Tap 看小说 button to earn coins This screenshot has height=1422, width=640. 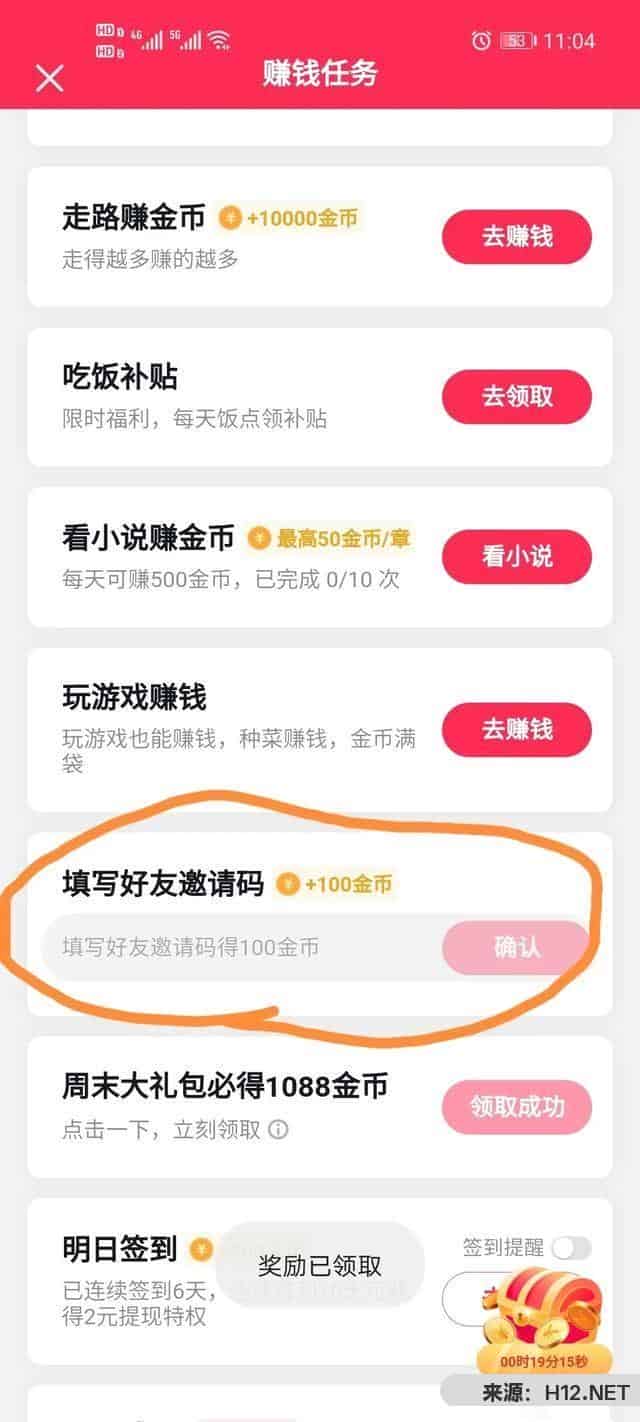(517, 556)
